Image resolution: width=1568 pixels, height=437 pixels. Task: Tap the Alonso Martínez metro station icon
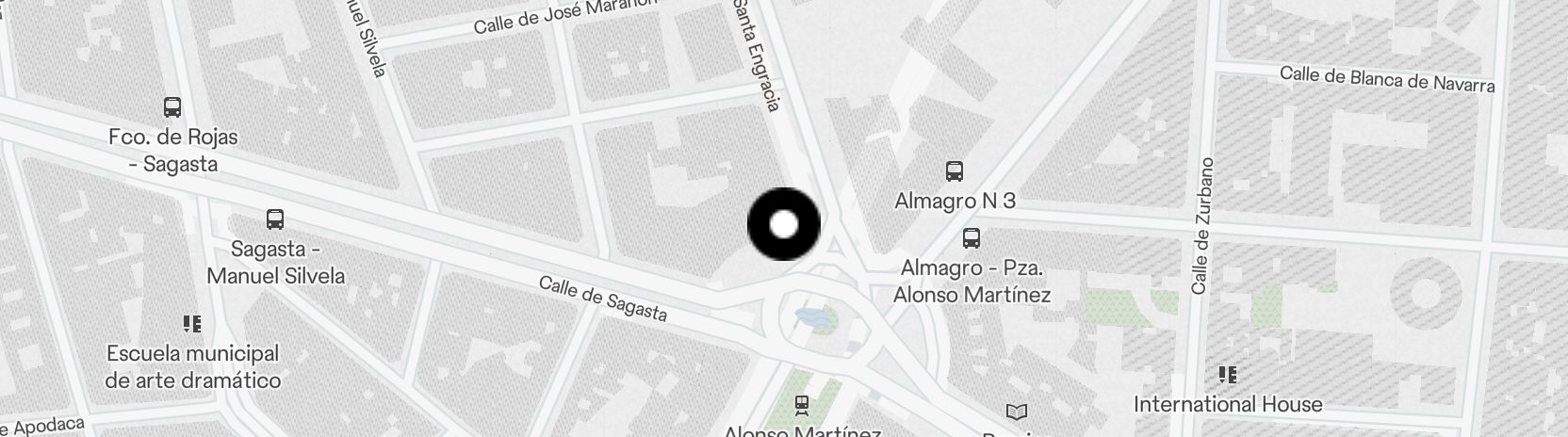[802, 405]
